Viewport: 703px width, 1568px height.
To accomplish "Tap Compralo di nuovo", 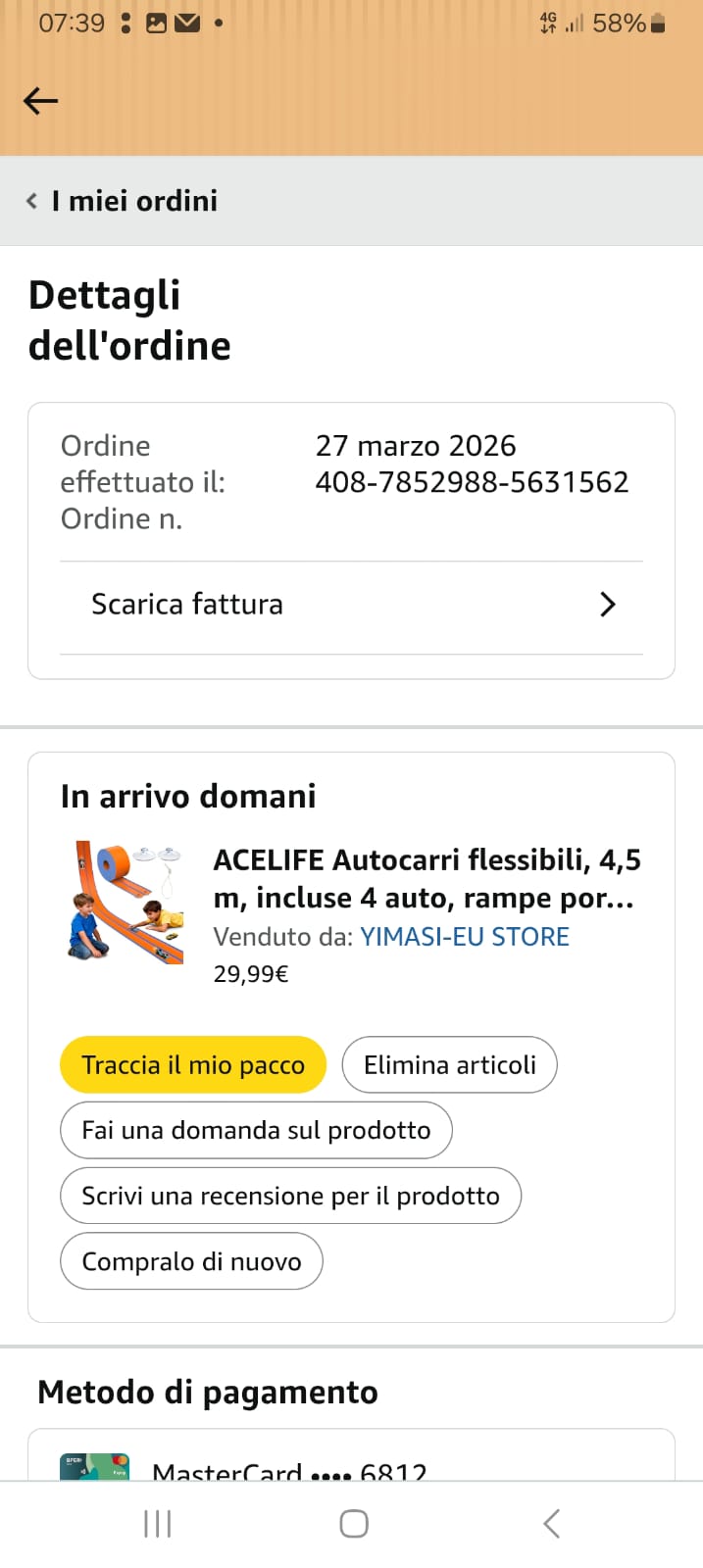I will point(191,1261).
